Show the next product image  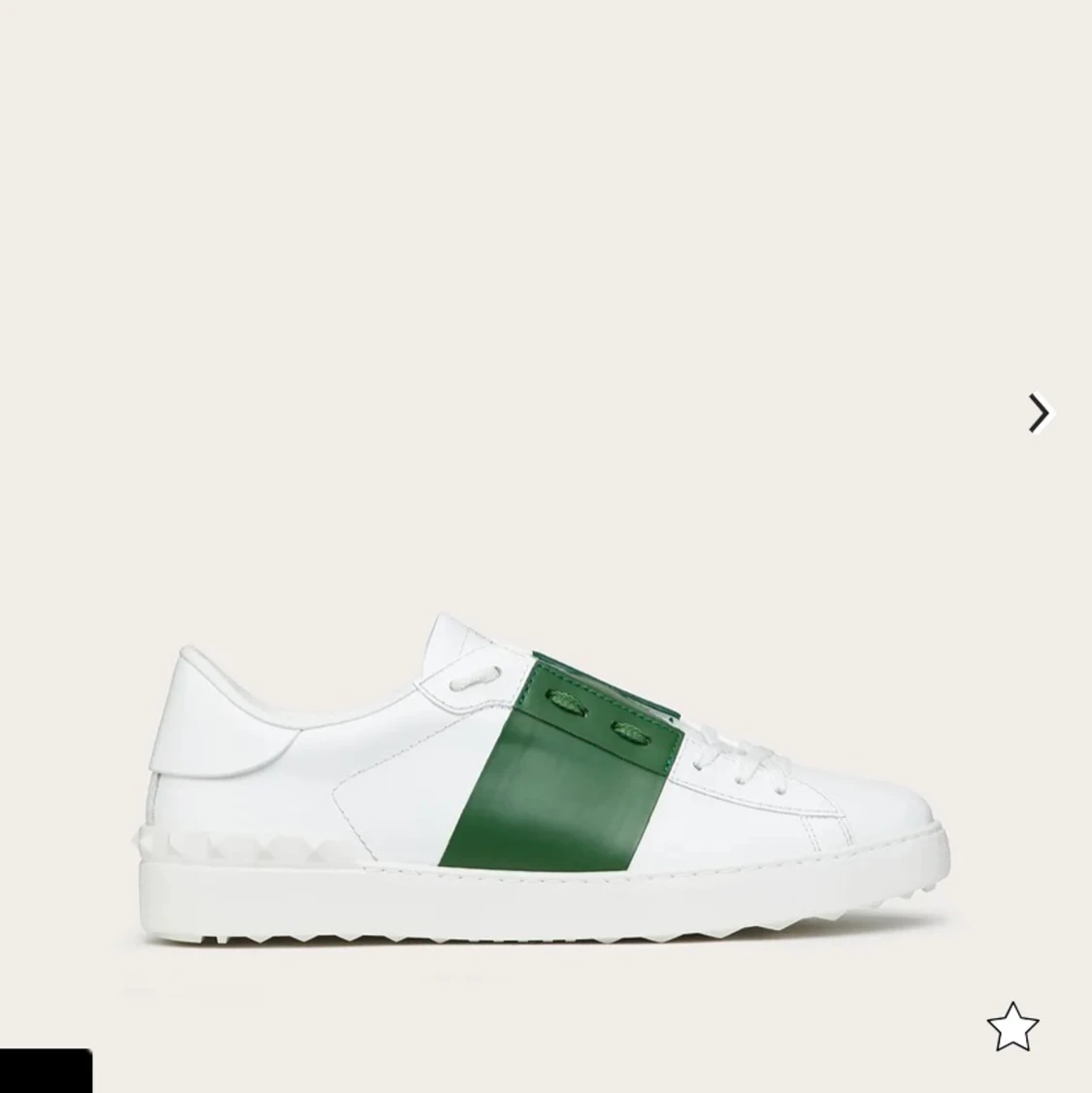(x=1039, y=413)
